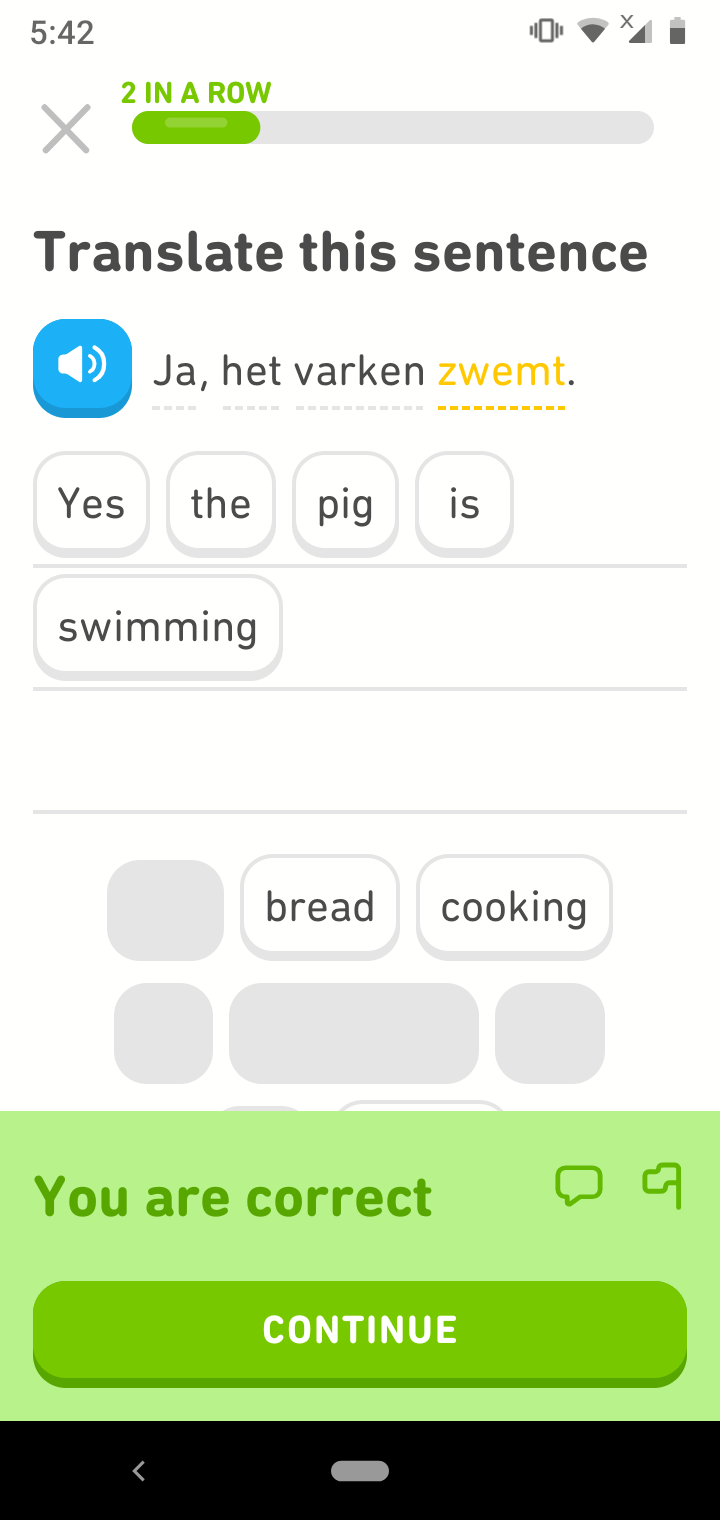
Task: Remove the word pig from the answer
Action: pyautogui.click(x=345, y=504)
